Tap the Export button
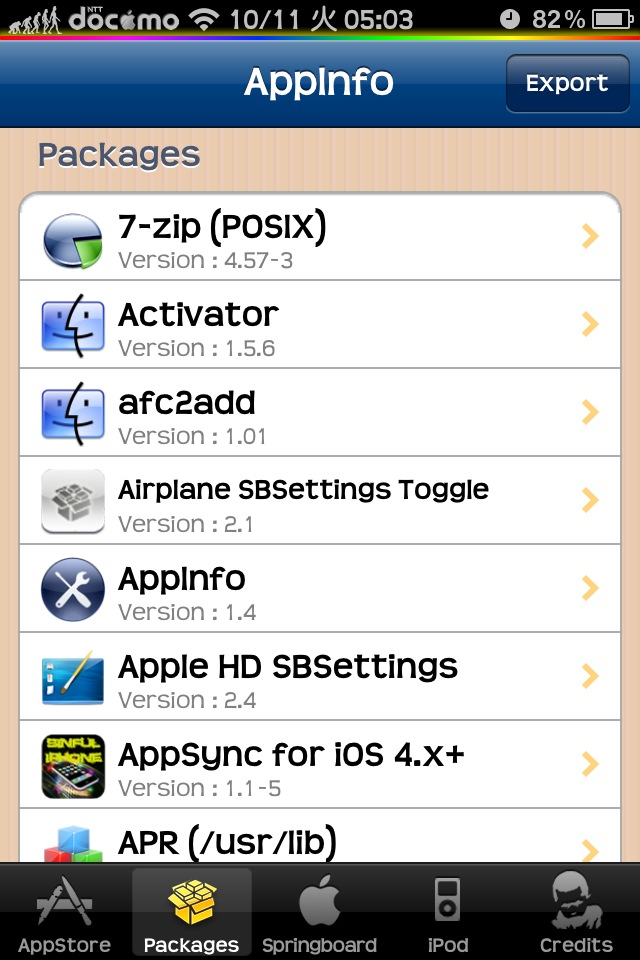 566,83
